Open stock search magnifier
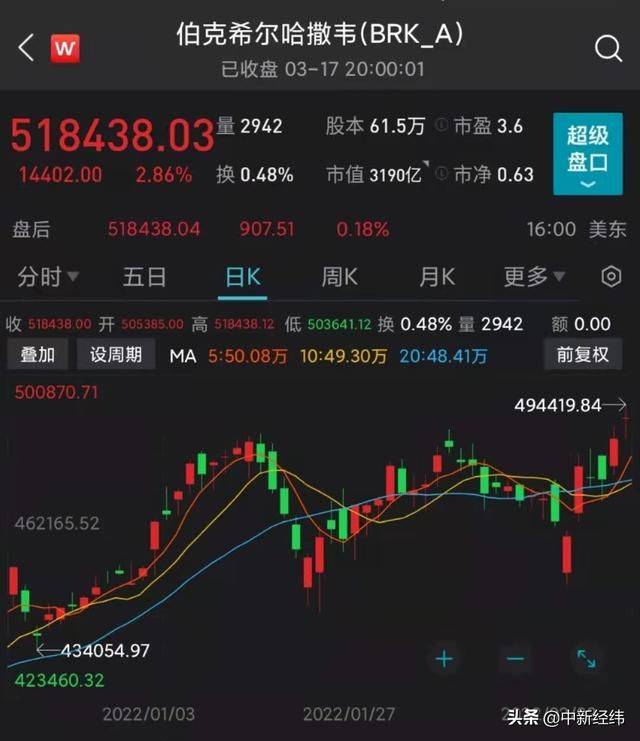 tap(608, 47)
